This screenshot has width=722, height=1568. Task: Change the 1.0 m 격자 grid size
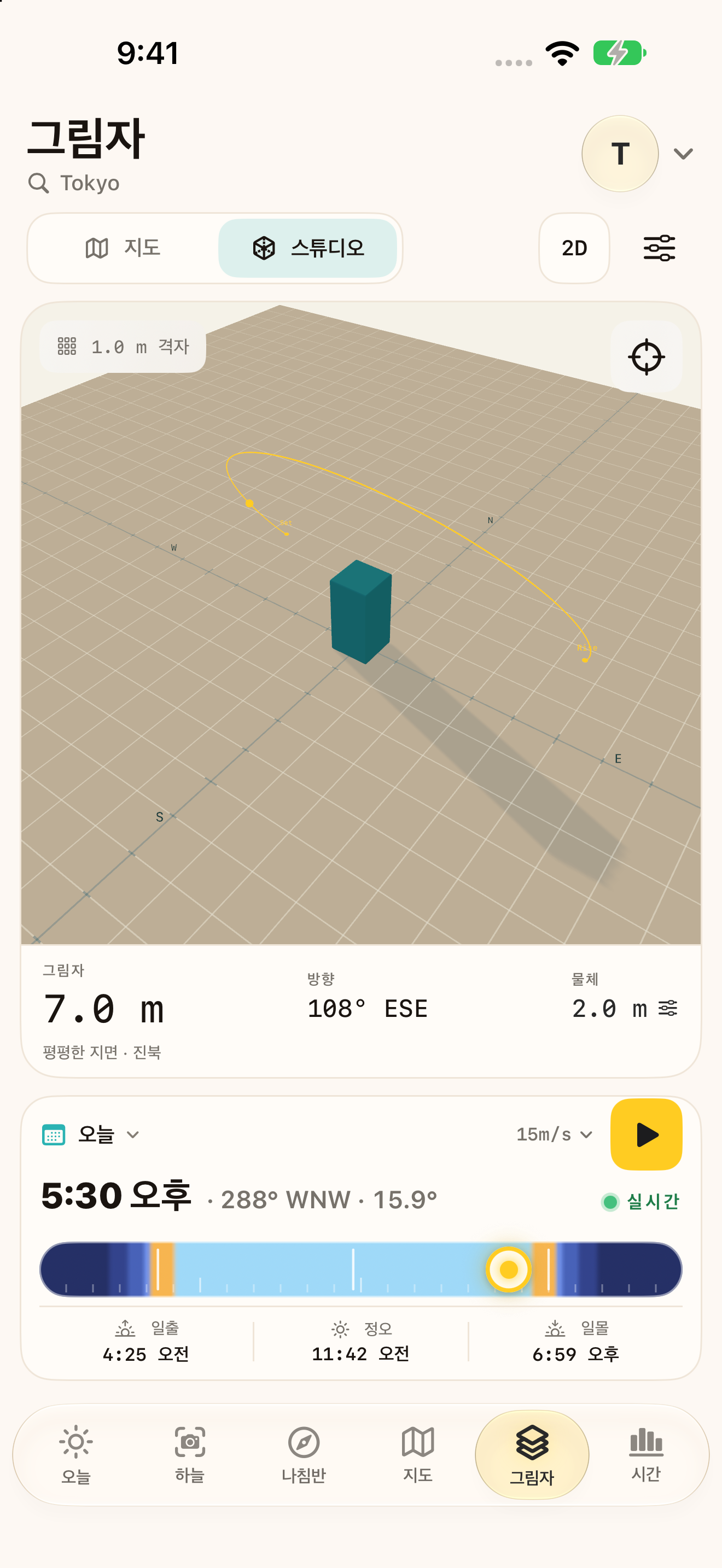click(123, 346)
